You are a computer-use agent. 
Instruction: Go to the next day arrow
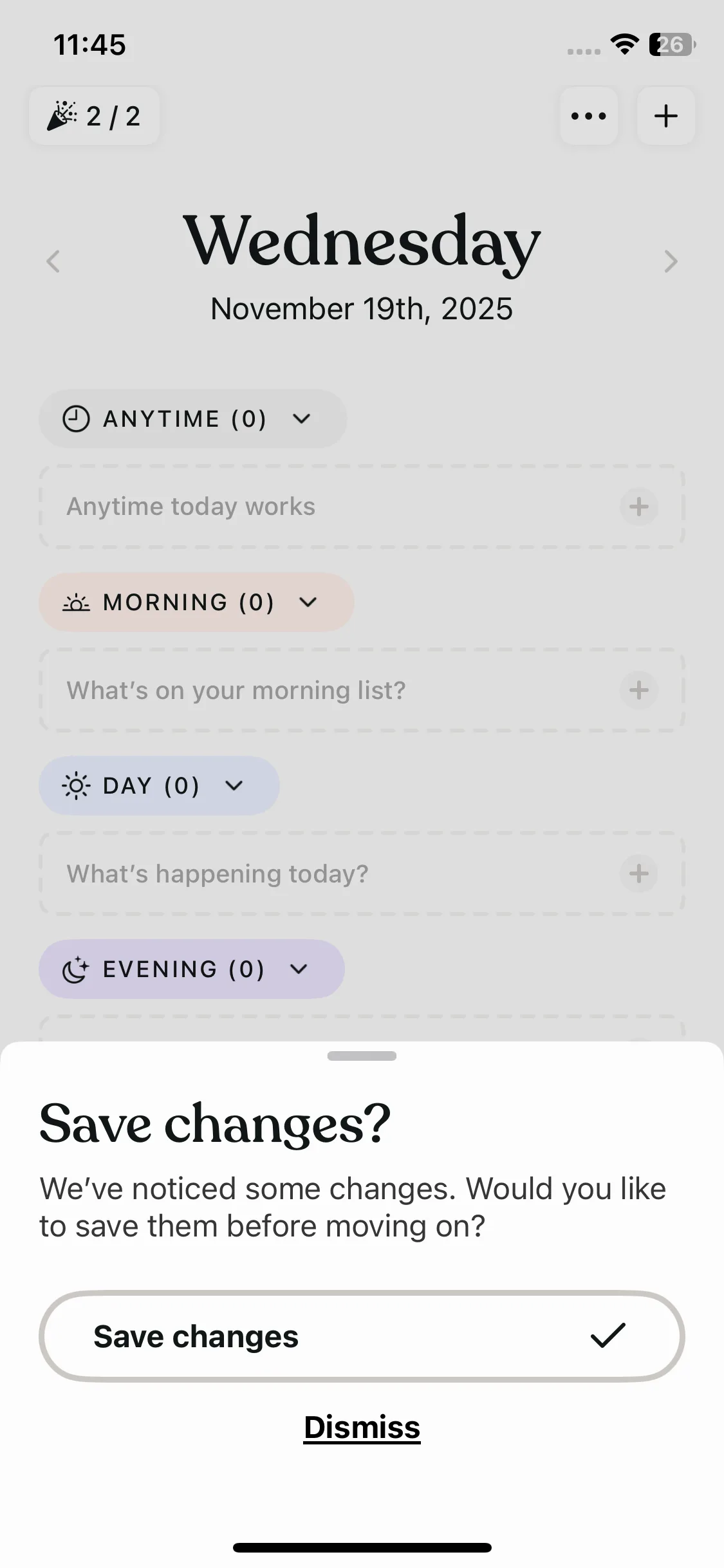671,261
